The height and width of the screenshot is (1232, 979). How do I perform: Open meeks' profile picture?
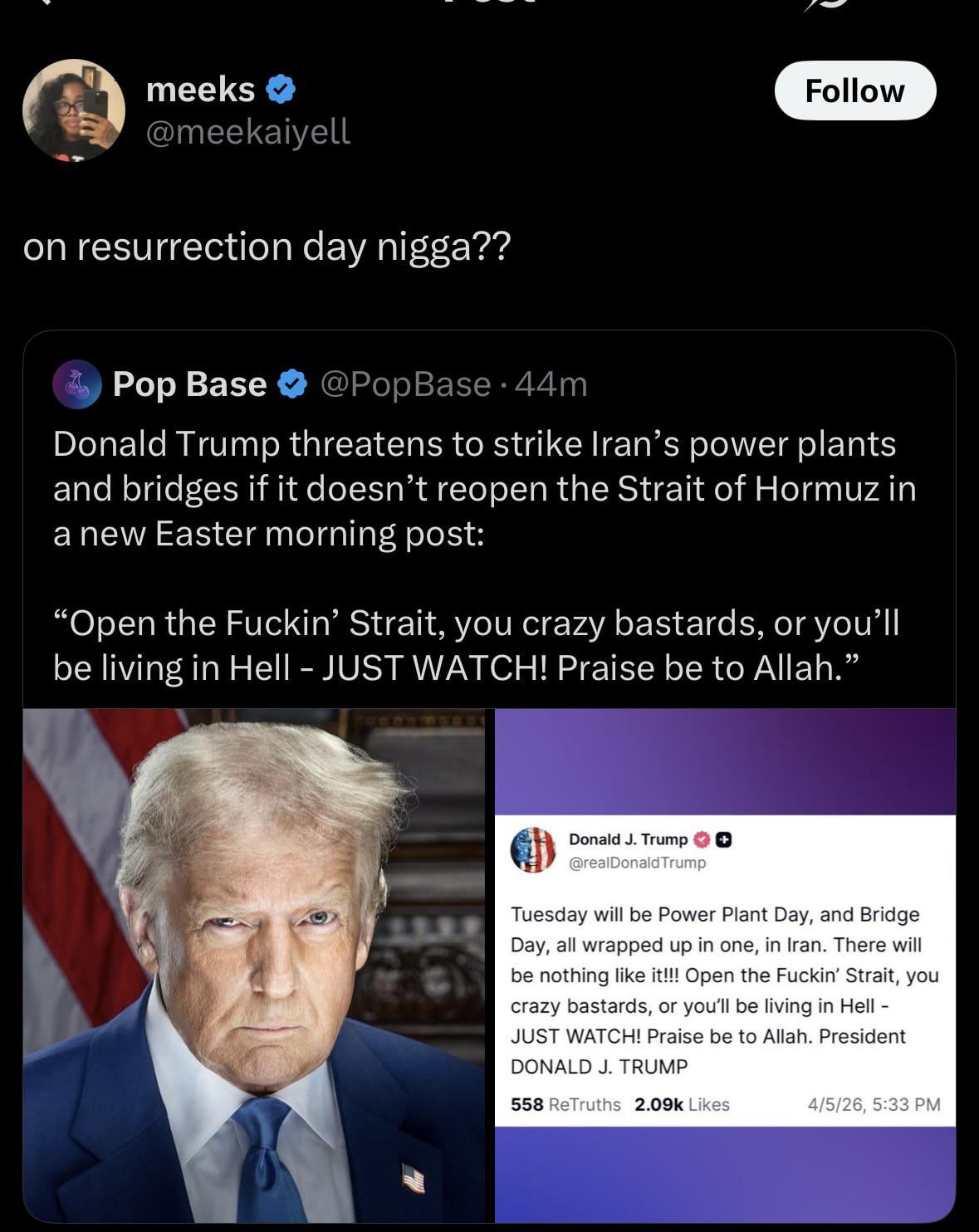[74, 110]
